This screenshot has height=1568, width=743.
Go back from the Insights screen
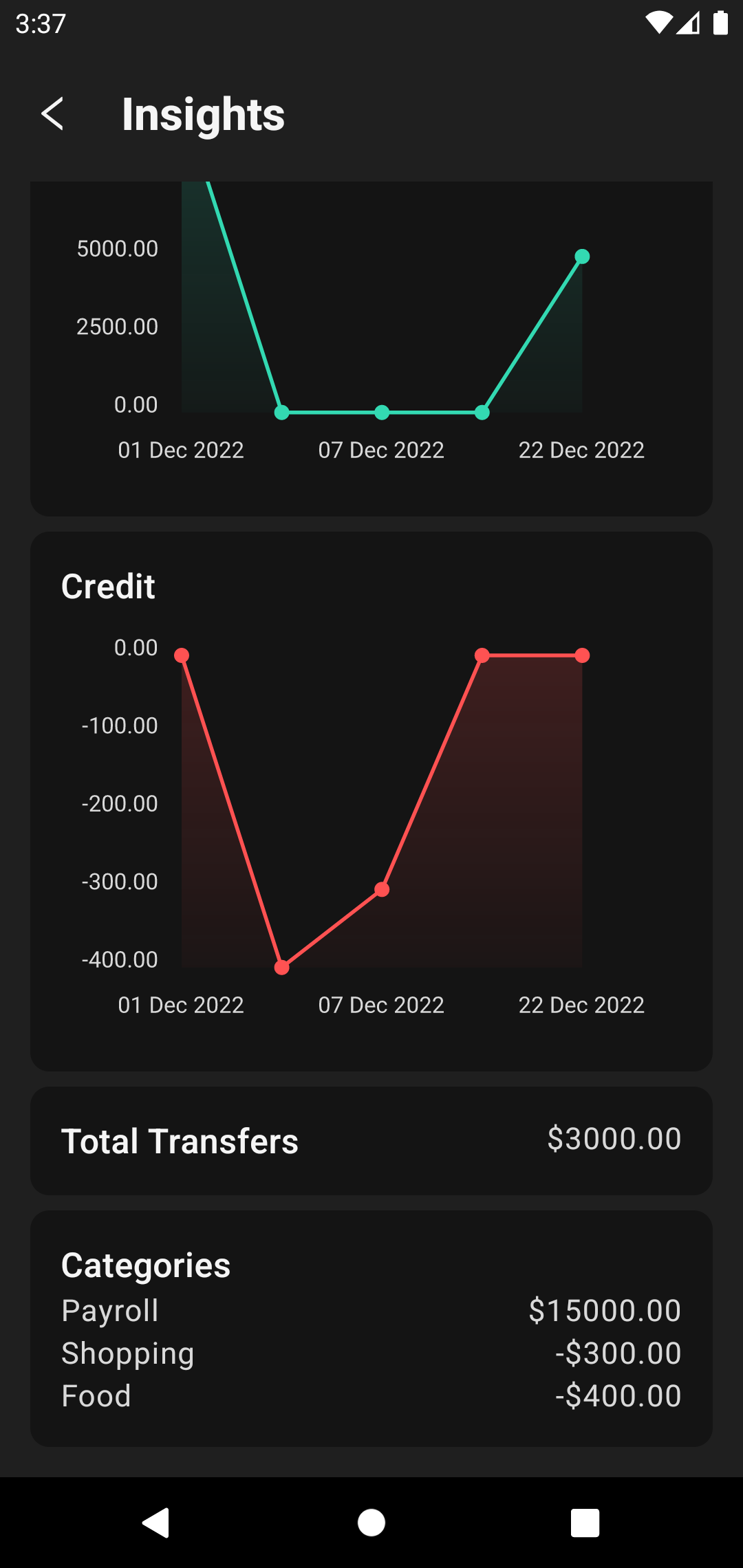(x=53, y=113)
